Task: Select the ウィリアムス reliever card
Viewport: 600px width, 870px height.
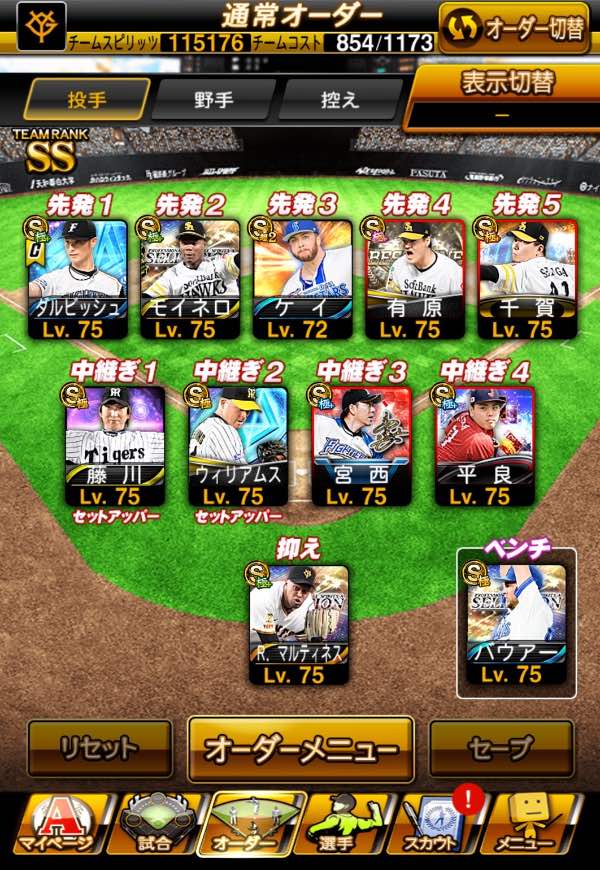Action: pyautogui.click(x=238, y=446)
